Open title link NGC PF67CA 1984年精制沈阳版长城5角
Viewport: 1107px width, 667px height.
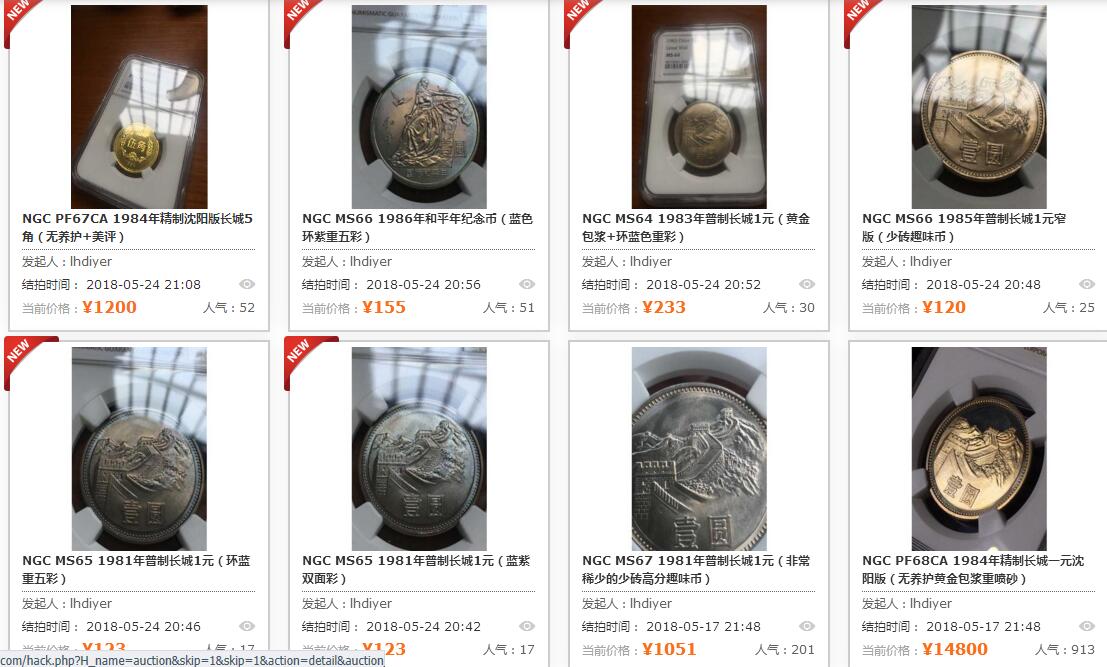tap(137, 219)
